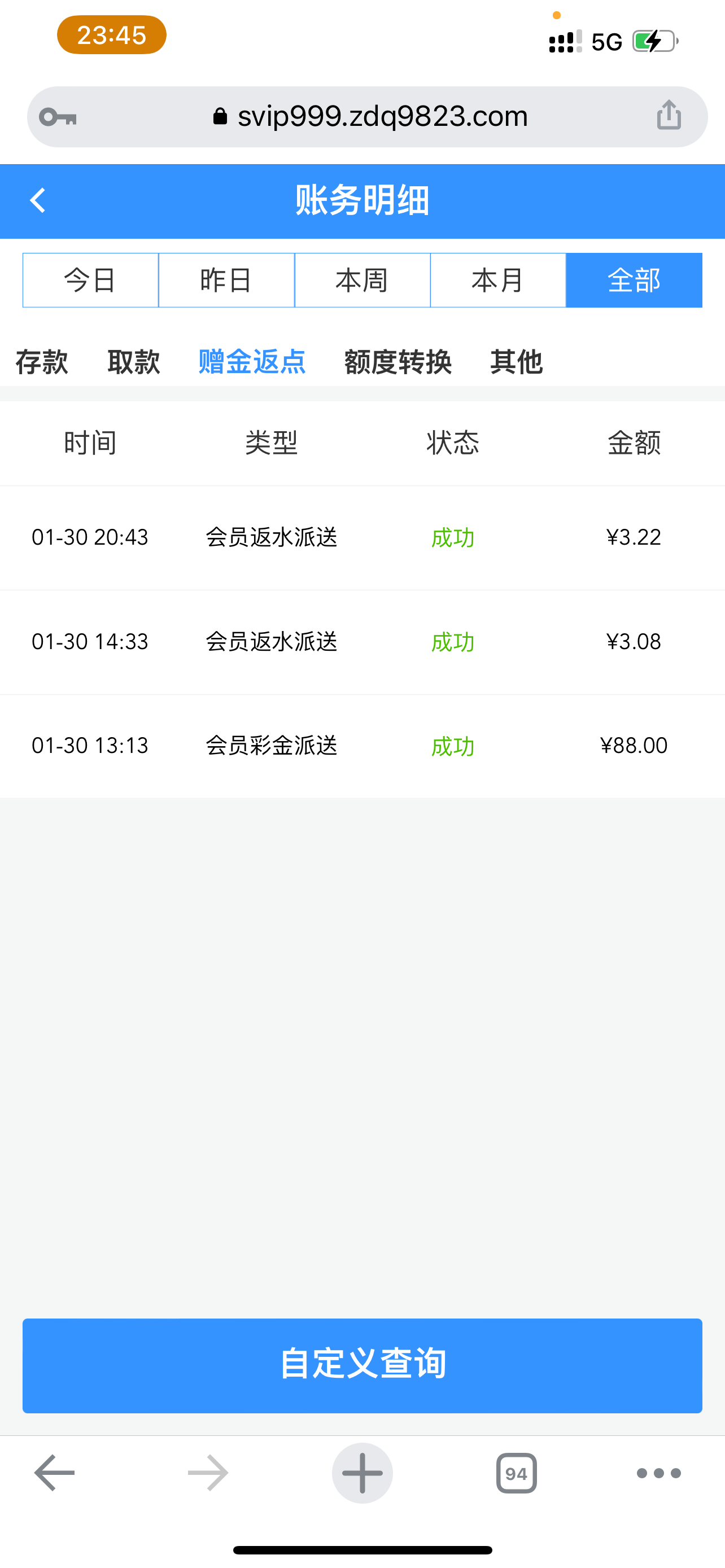The image size is (725, 1568).
Task: Activate the 本周 time range
Action: click(361, 280)
